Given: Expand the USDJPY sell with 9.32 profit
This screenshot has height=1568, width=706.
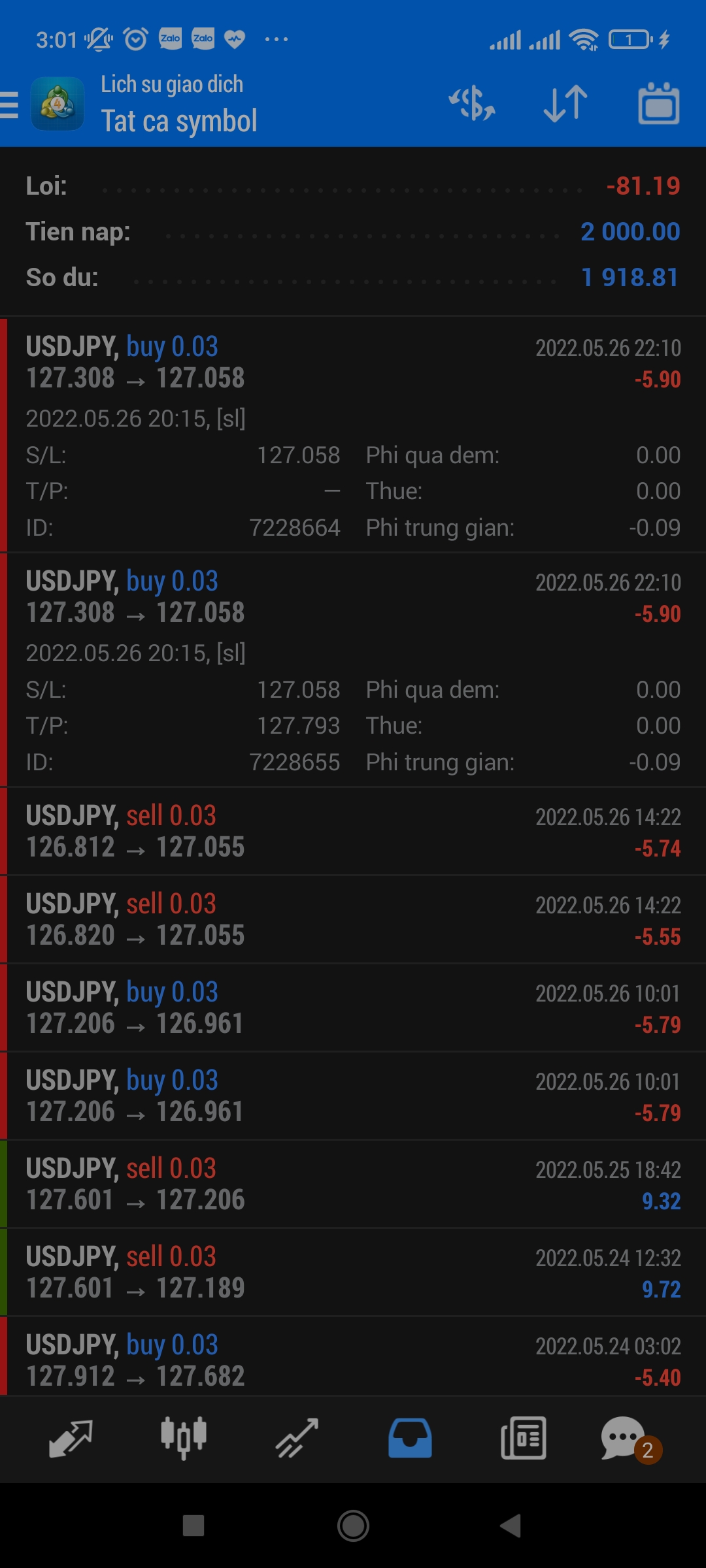Looking at the screenshot, I should pyautogui.click(x=353, y=1184).
